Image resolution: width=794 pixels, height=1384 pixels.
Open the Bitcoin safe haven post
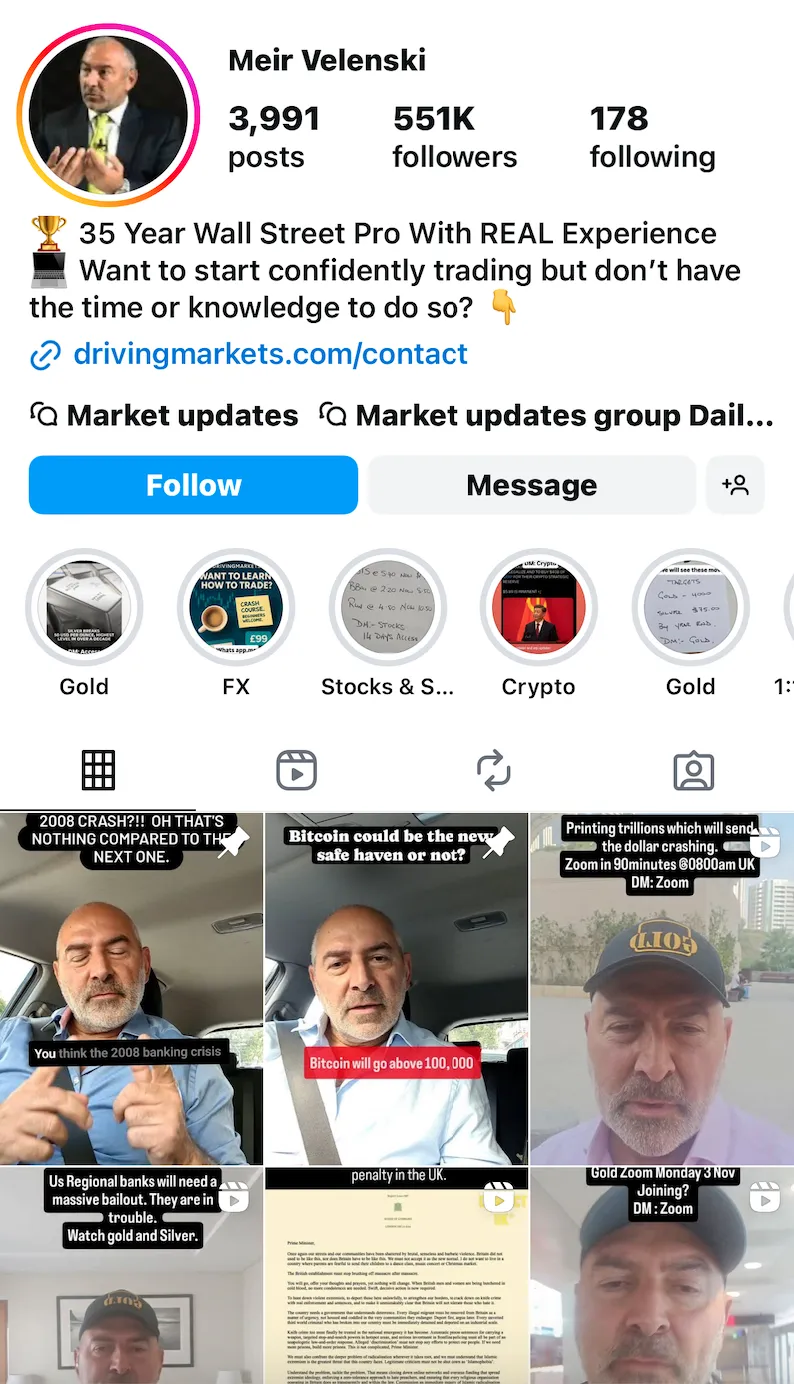[396, 990]
